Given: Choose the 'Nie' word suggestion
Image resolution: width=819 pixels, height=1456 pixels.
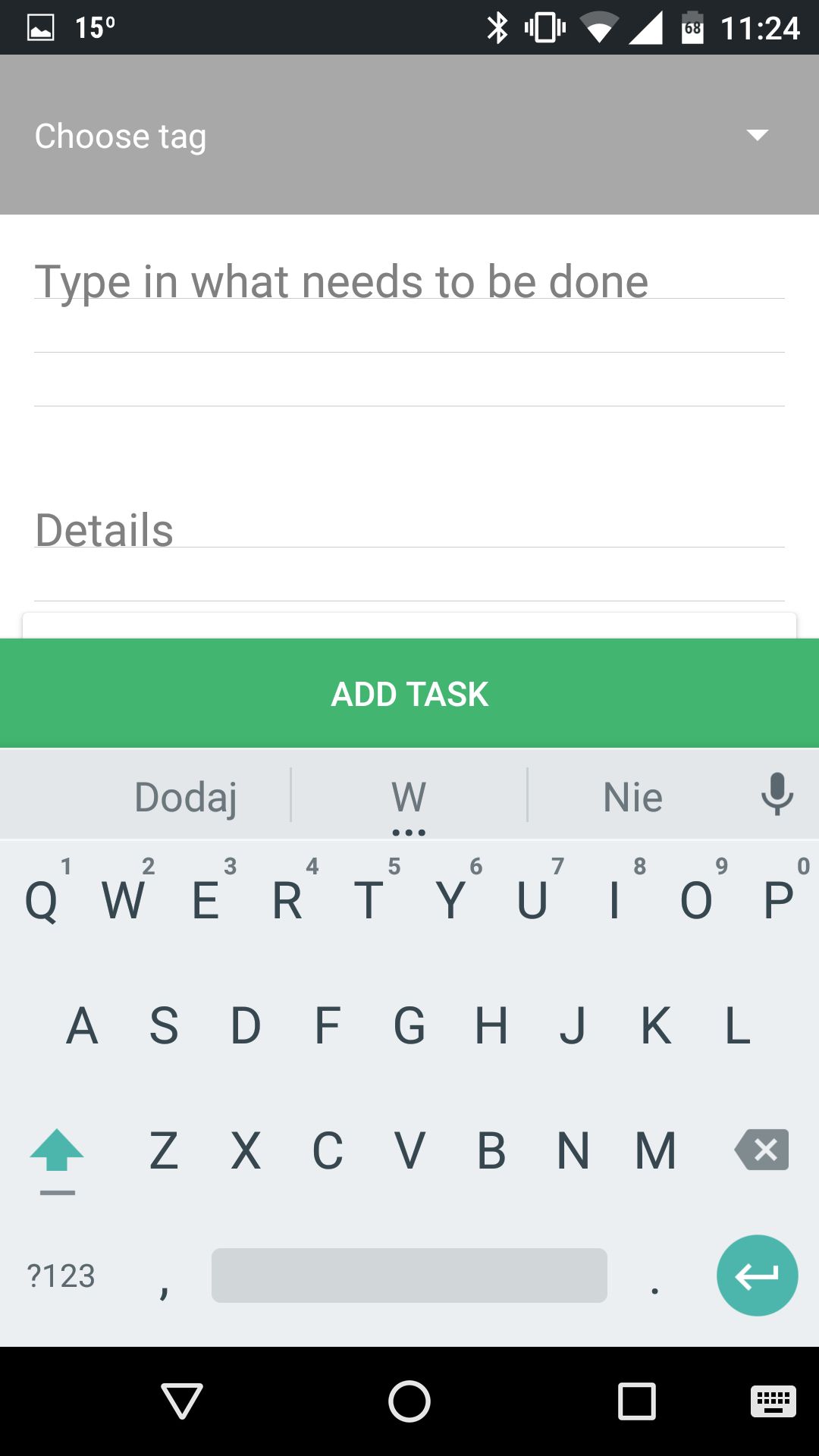Looking at the screenshot, I should 632,796.
